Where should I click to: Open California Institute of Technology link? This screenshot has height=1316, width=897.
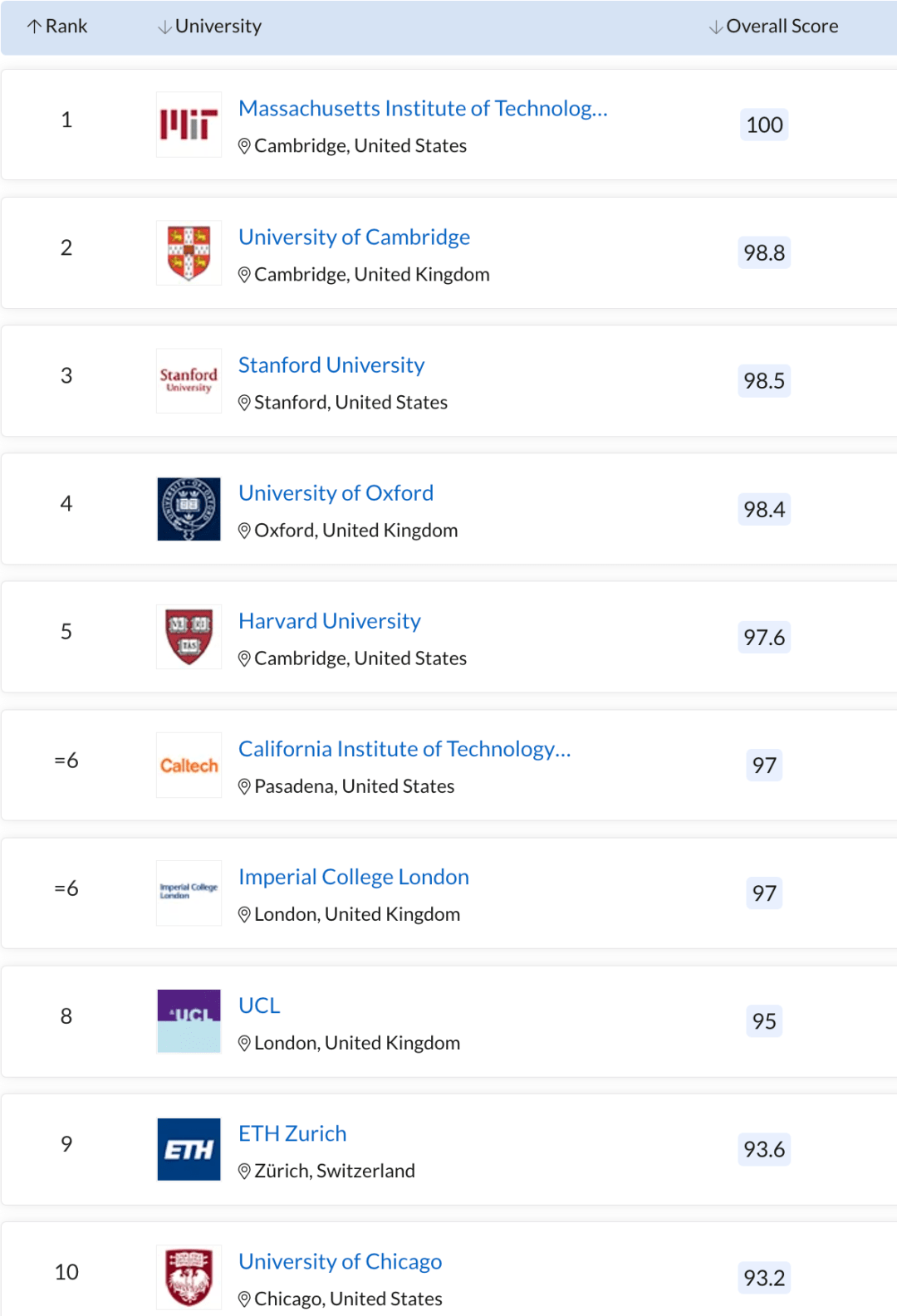(x=404, y=749)
